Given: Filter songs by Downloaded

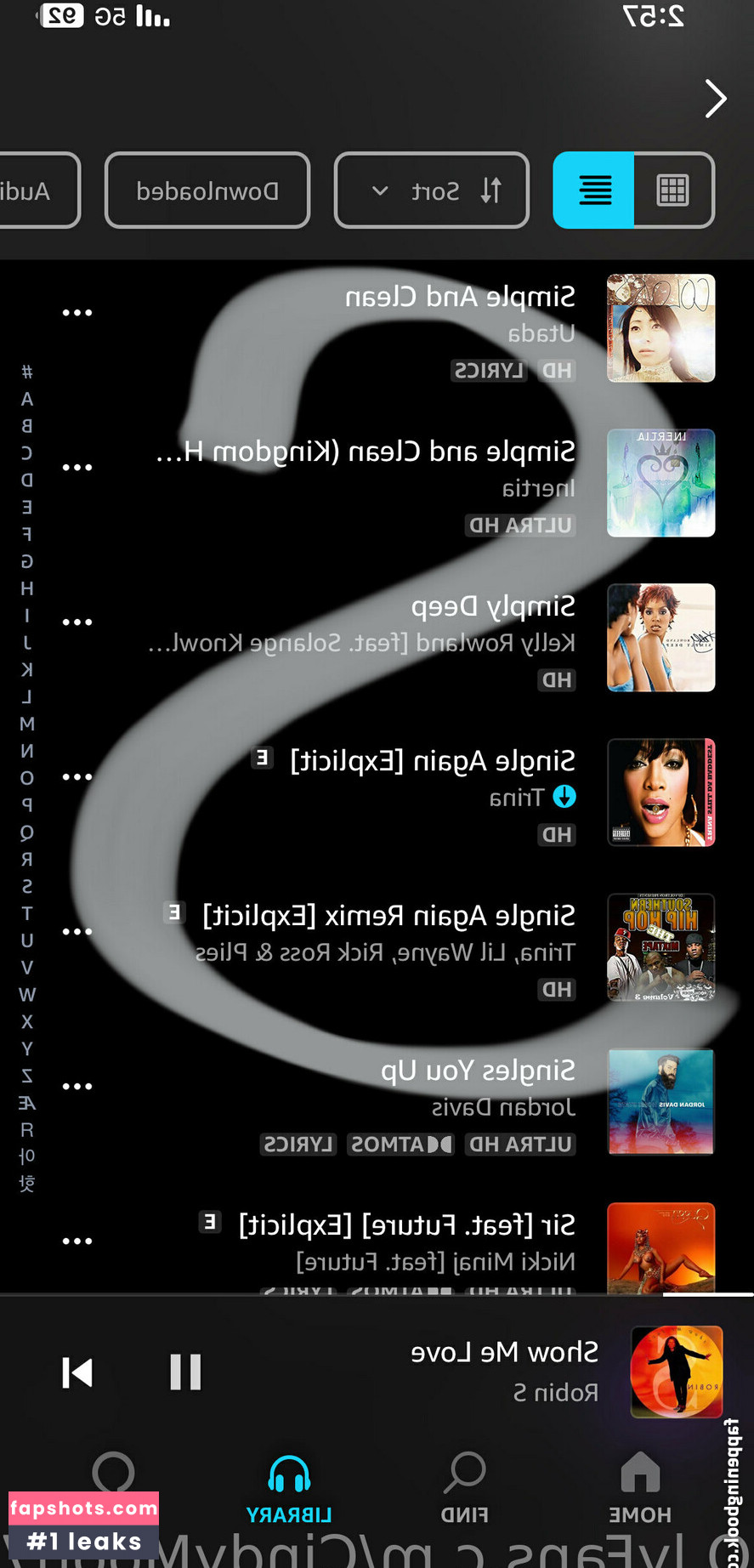Looking at the screenshot, I should (207, 190).
